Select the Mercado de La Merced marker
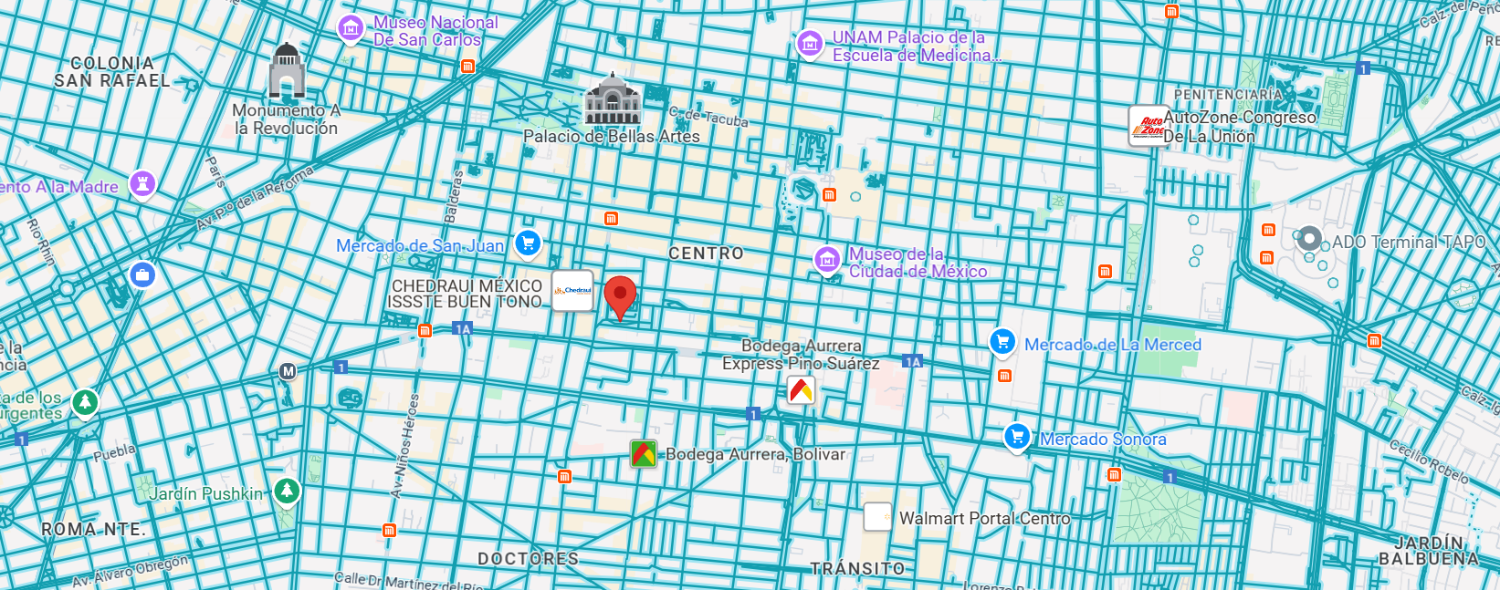Viewport: 1500px width, 590px height. [1002, 343]
